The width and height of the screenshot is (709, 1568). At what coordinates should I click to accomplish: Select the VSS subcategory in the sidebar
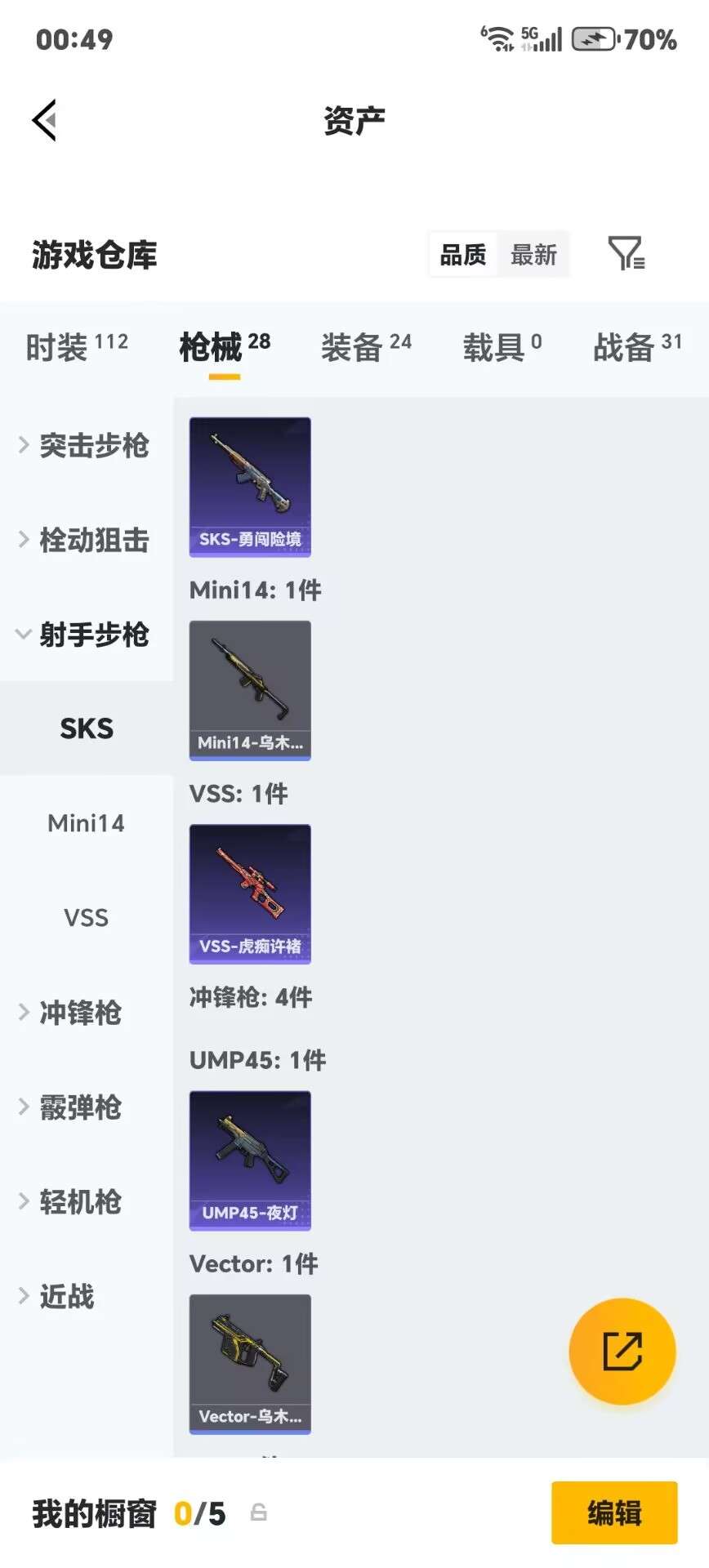click(85, 917)
